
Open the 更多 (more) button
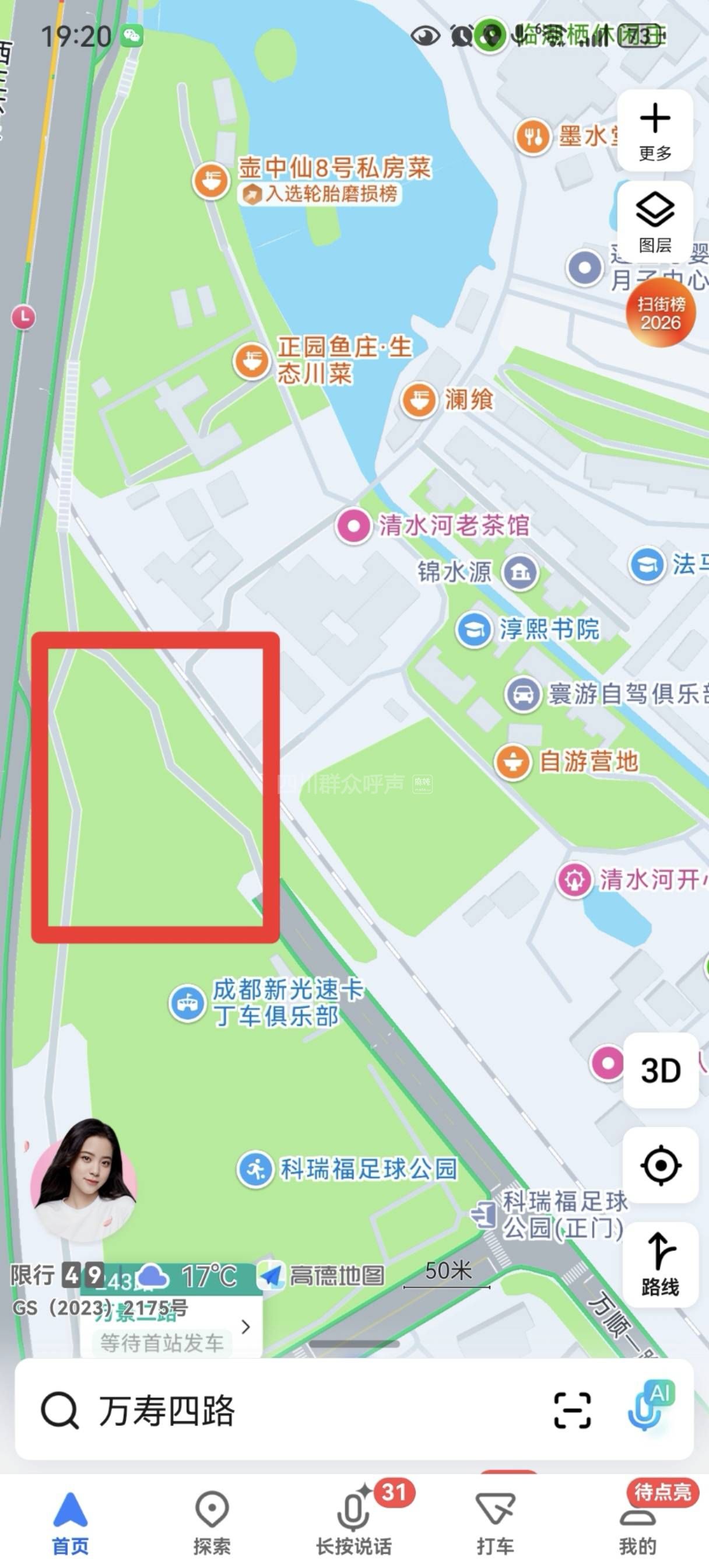click(655, 130)
